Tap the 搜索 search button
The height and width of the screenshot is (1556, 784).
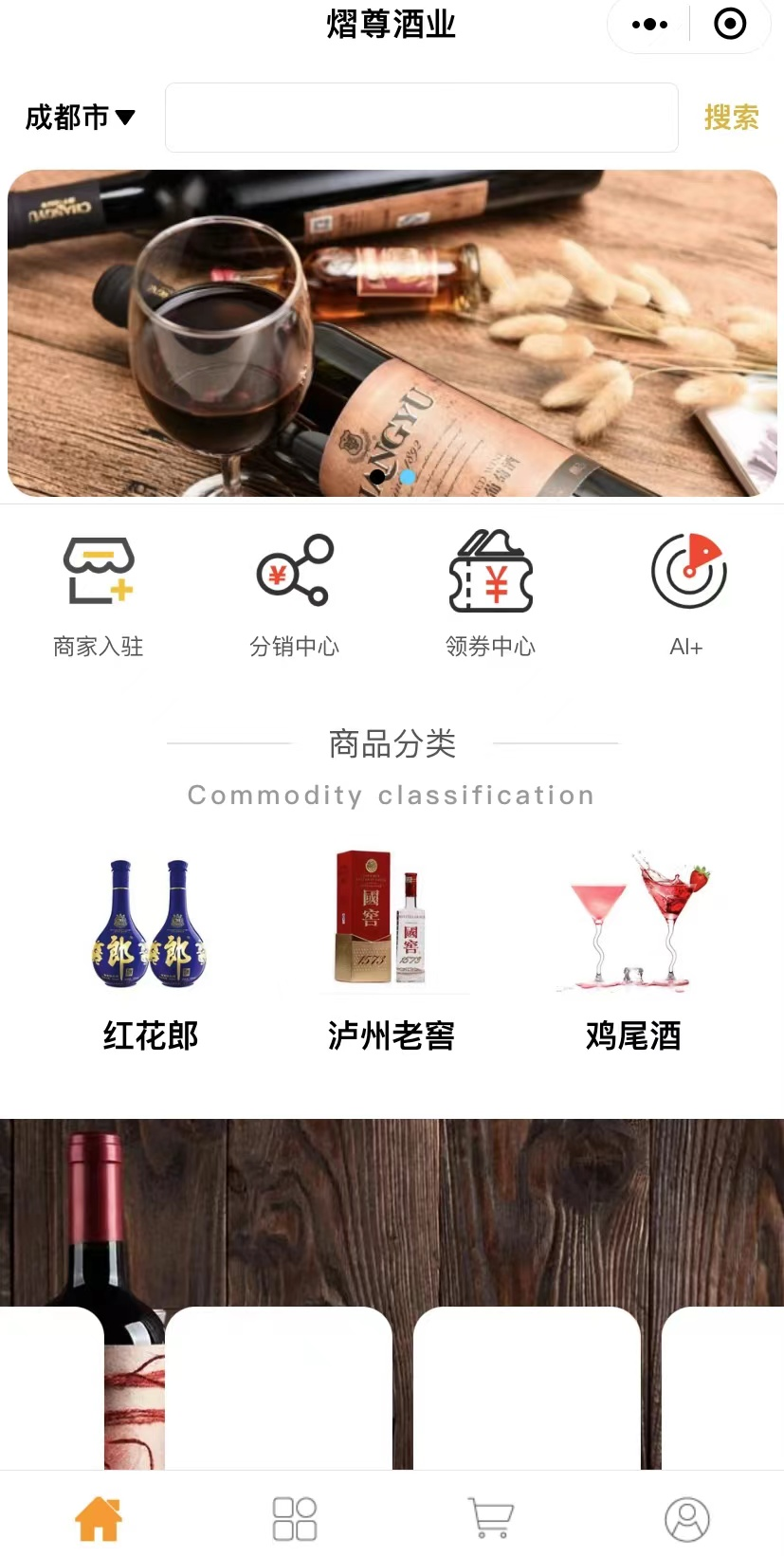[731, 118]
